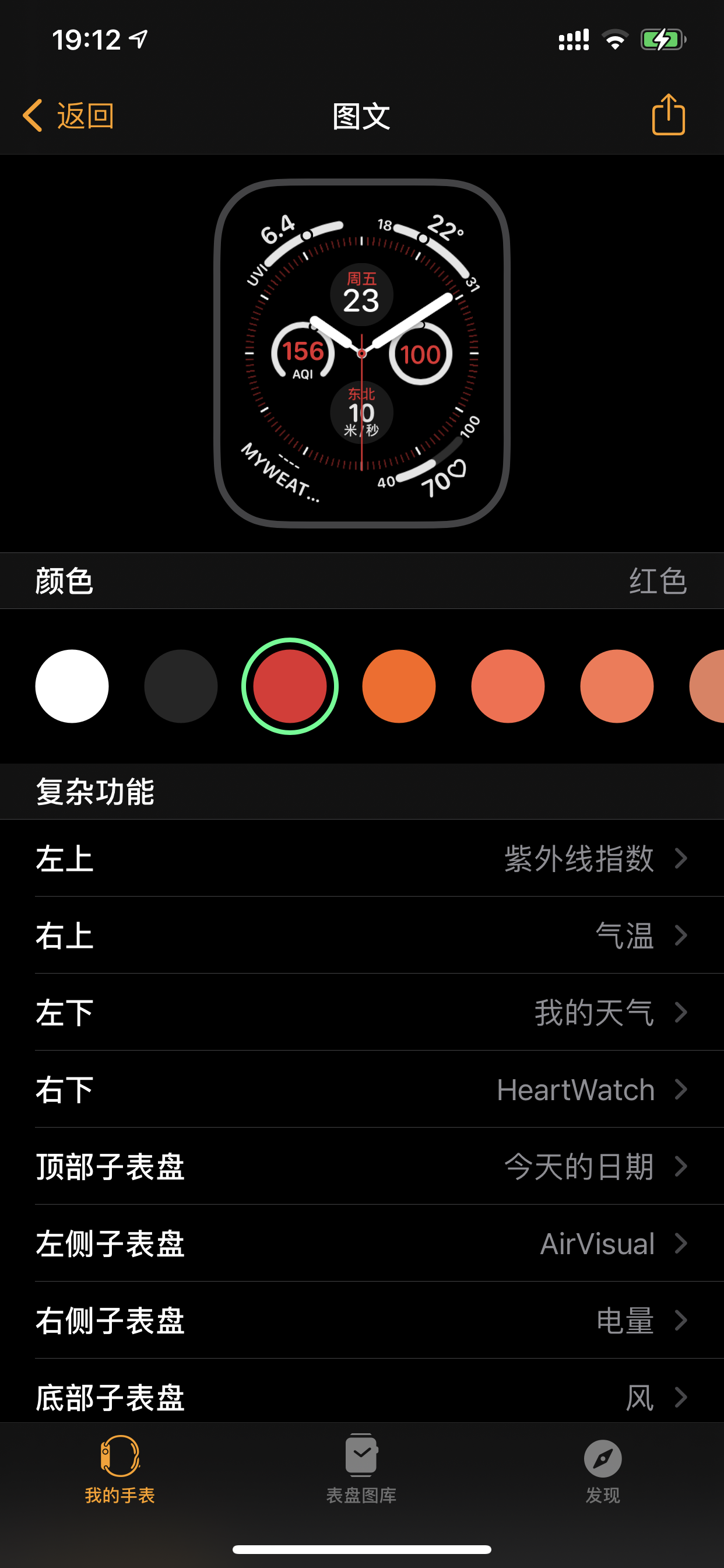Image resolution: width=724 pixels, height=1568 pixels.
Task: Change 左下 complication (我的天气)
Action: coord(361,1012)
